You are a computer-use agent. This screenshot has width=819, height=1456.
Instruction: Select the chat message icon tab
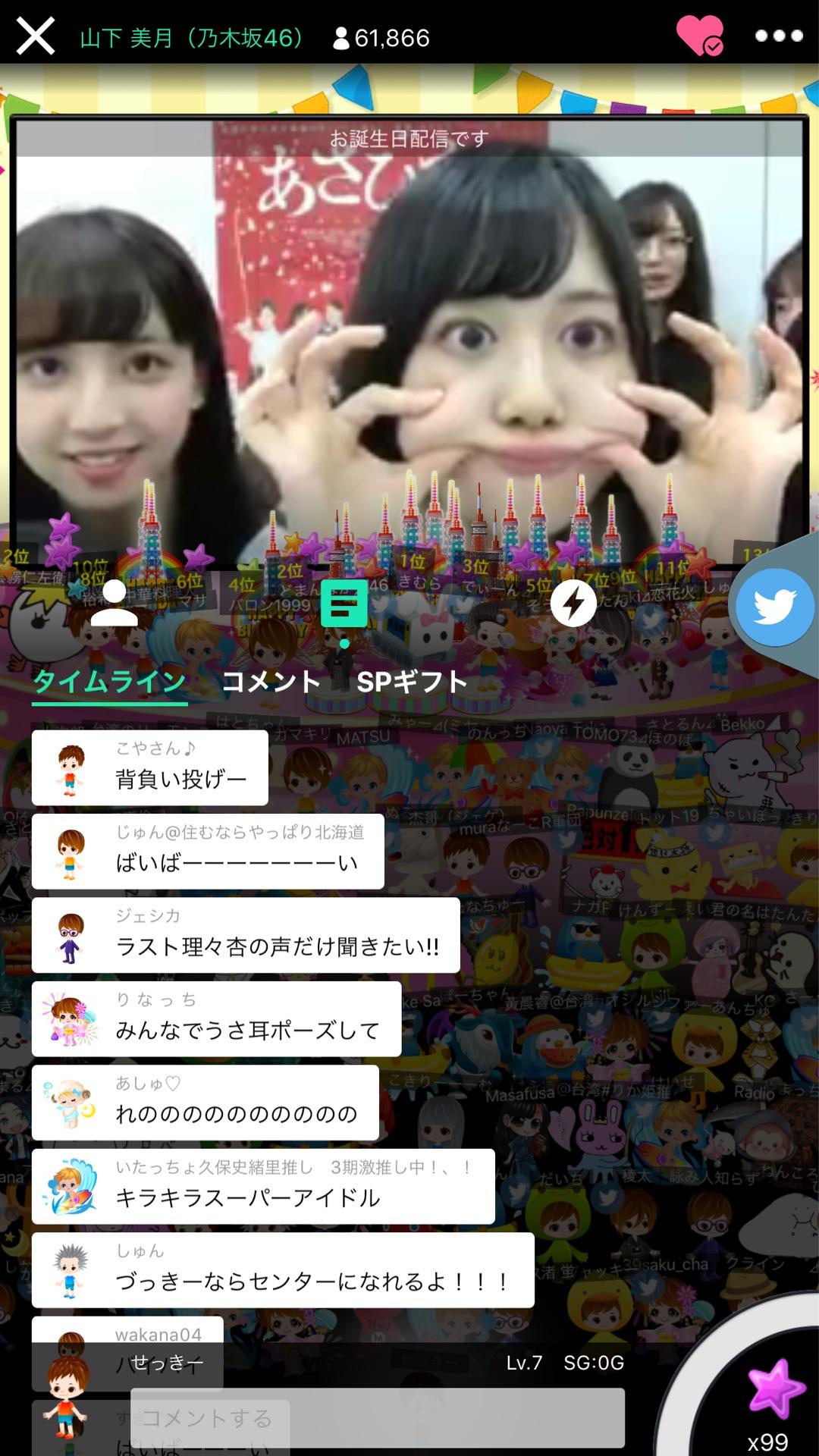344,604
